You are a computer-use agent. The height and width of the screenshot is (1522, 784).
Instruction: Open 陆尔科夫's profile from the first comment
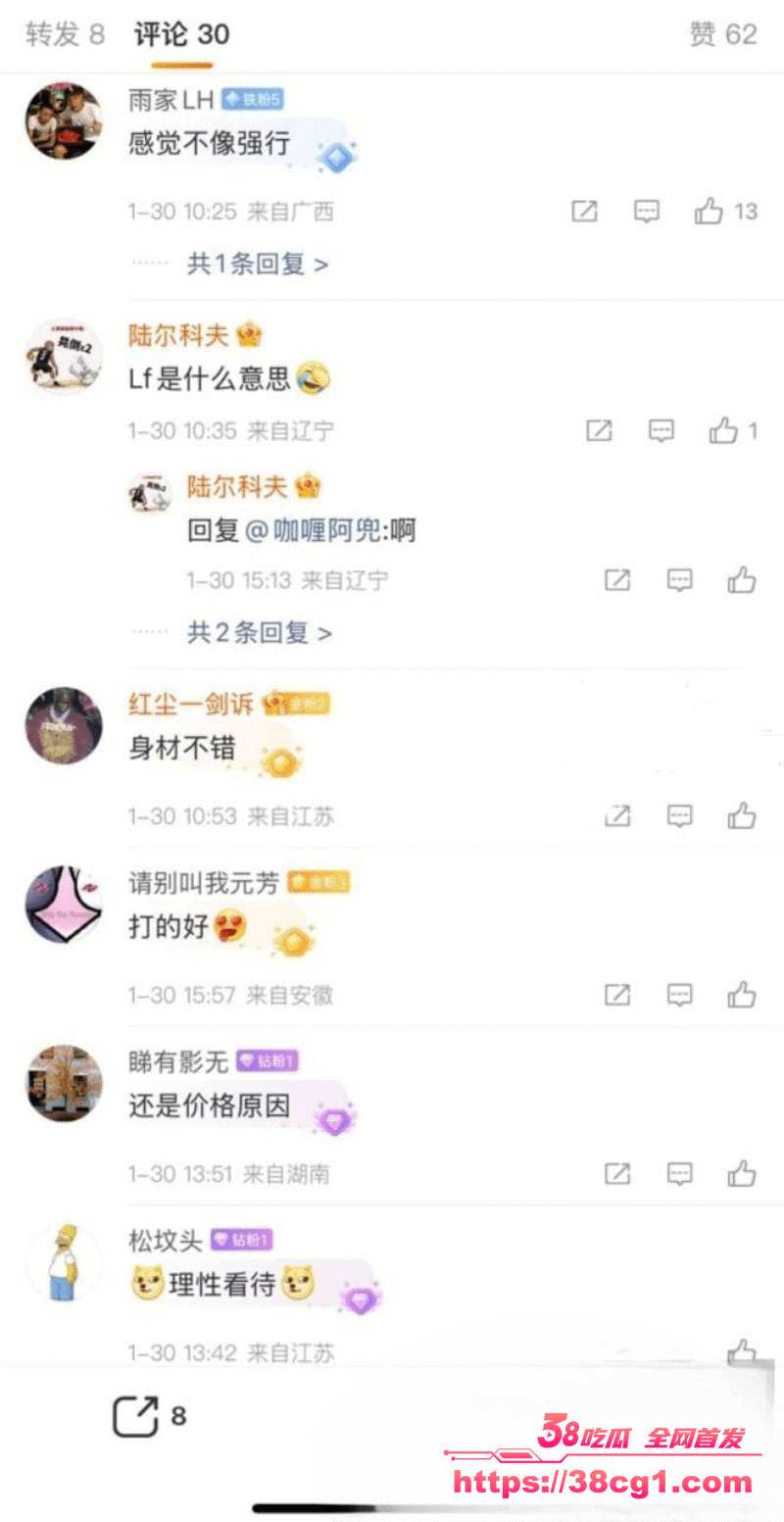click(64, 357)
